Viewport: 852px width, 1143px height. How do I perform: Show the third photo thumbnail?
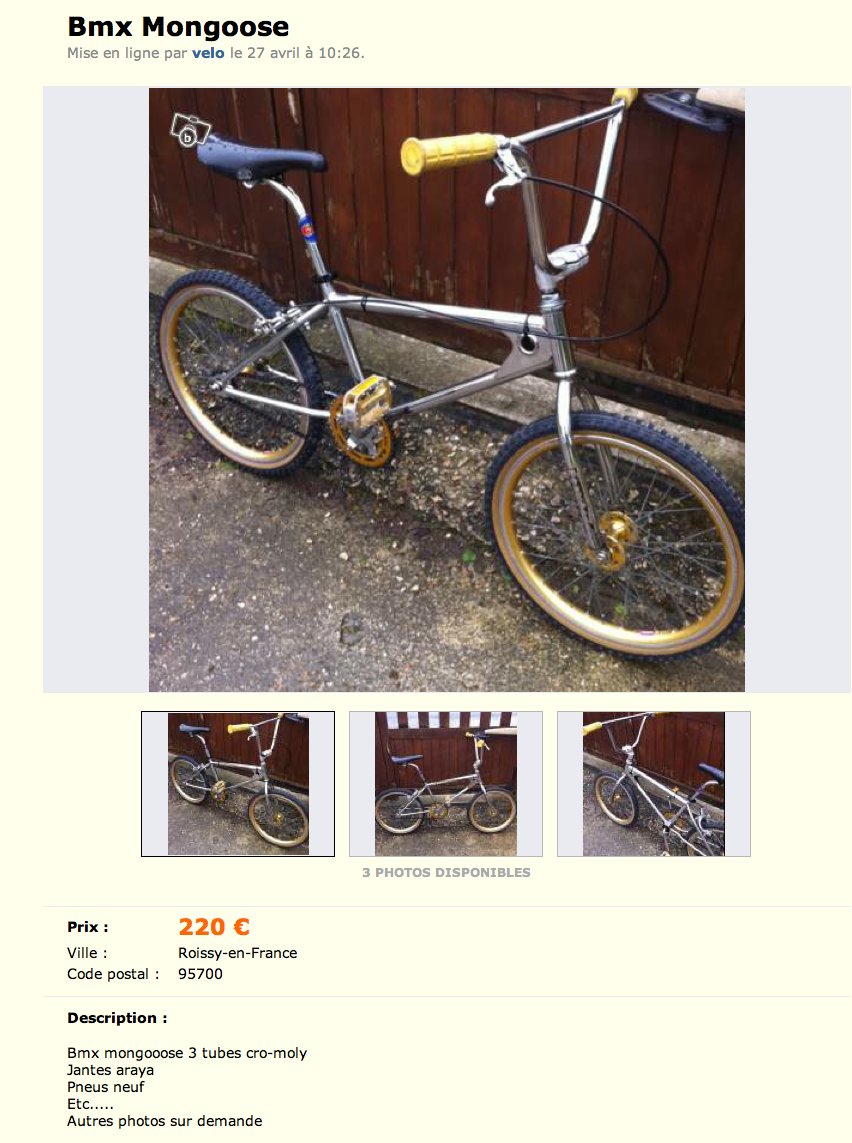653,784
